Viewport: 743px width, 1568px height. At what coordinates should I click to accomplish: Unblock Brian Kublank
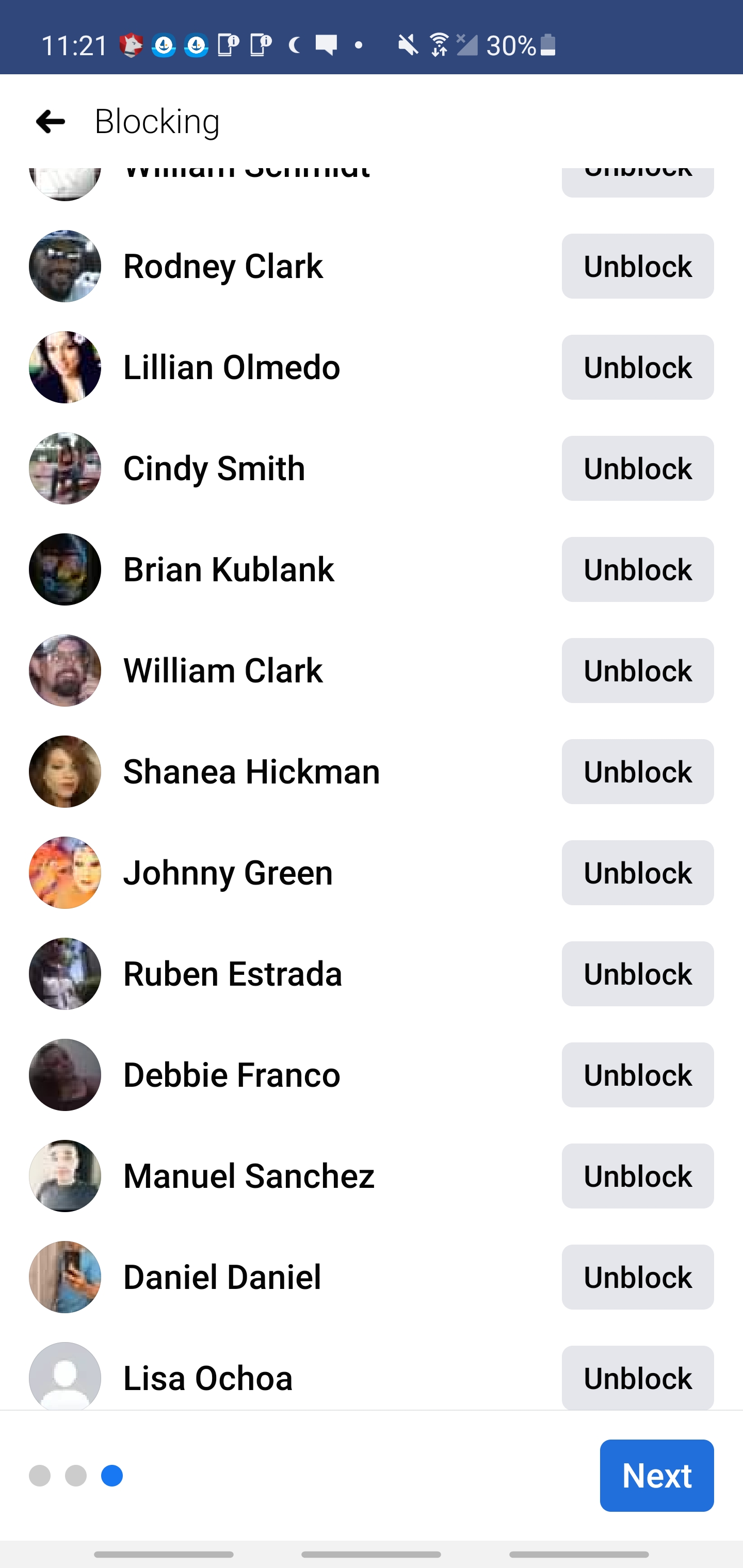[x=637, y=569]
